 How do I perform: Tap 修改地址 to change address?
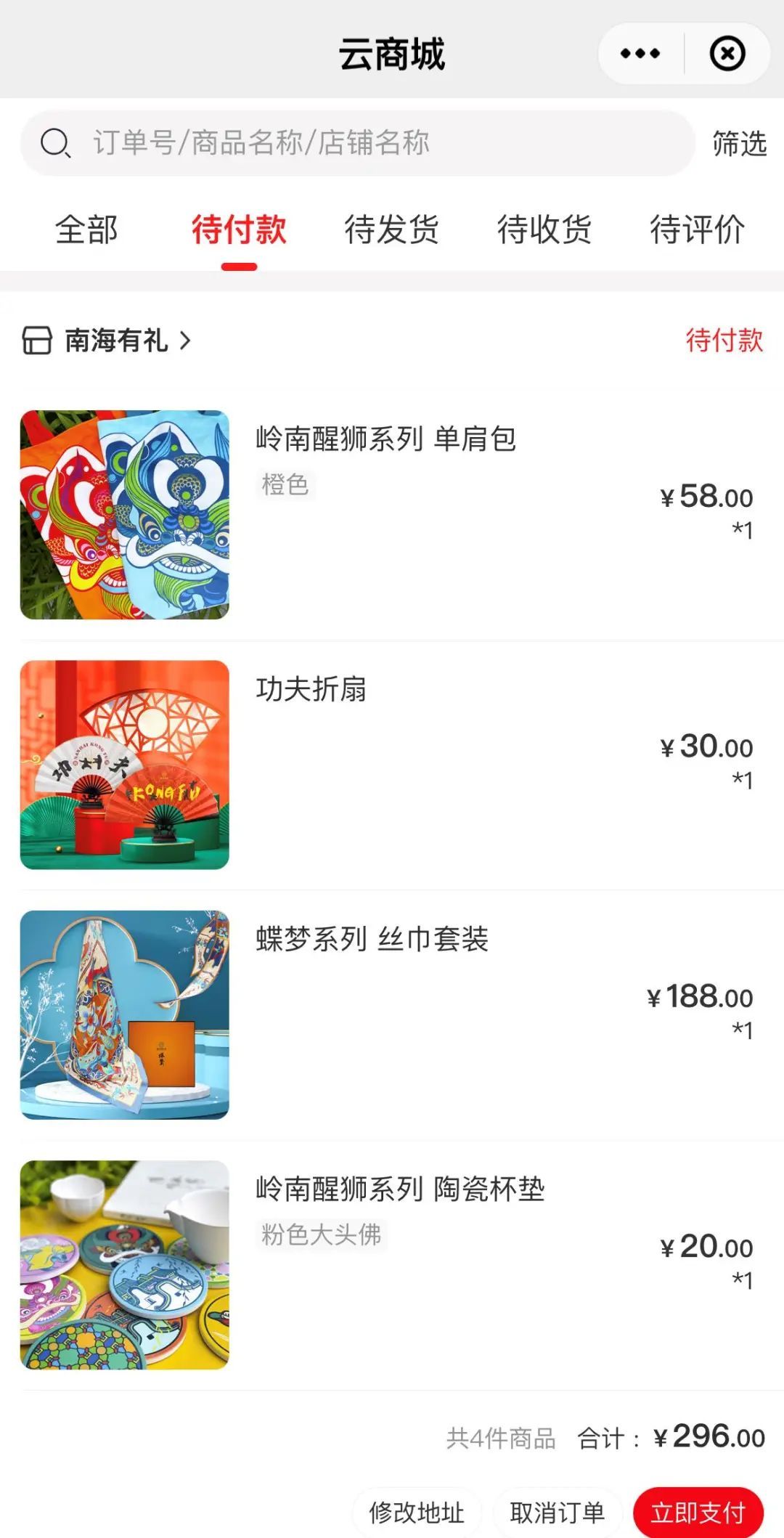coord(416,1513)
